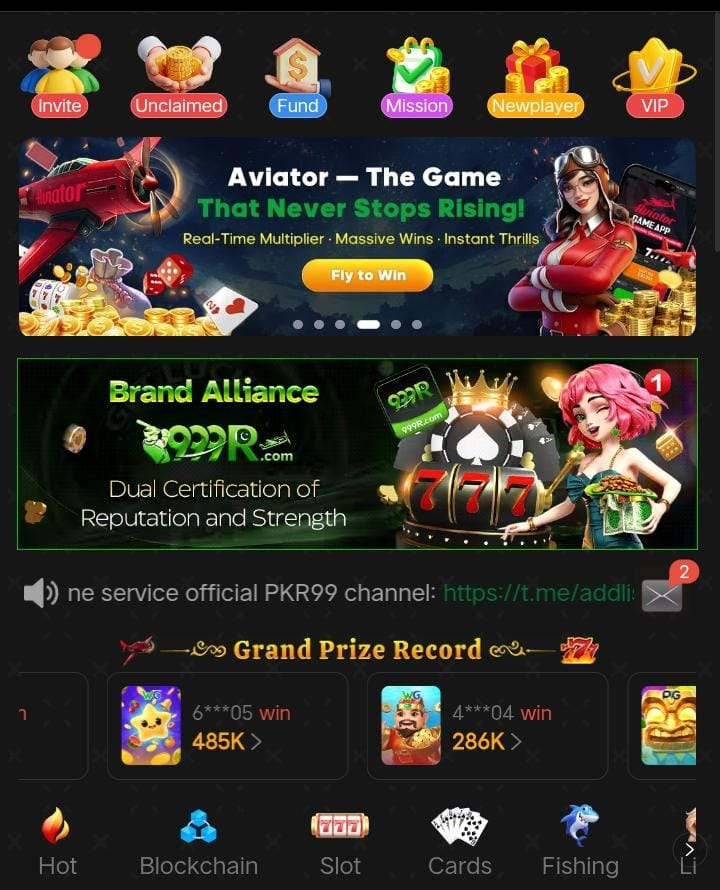View the 286K win record card
The width and height of the screenshot is (720, 890).
(487, 726)
